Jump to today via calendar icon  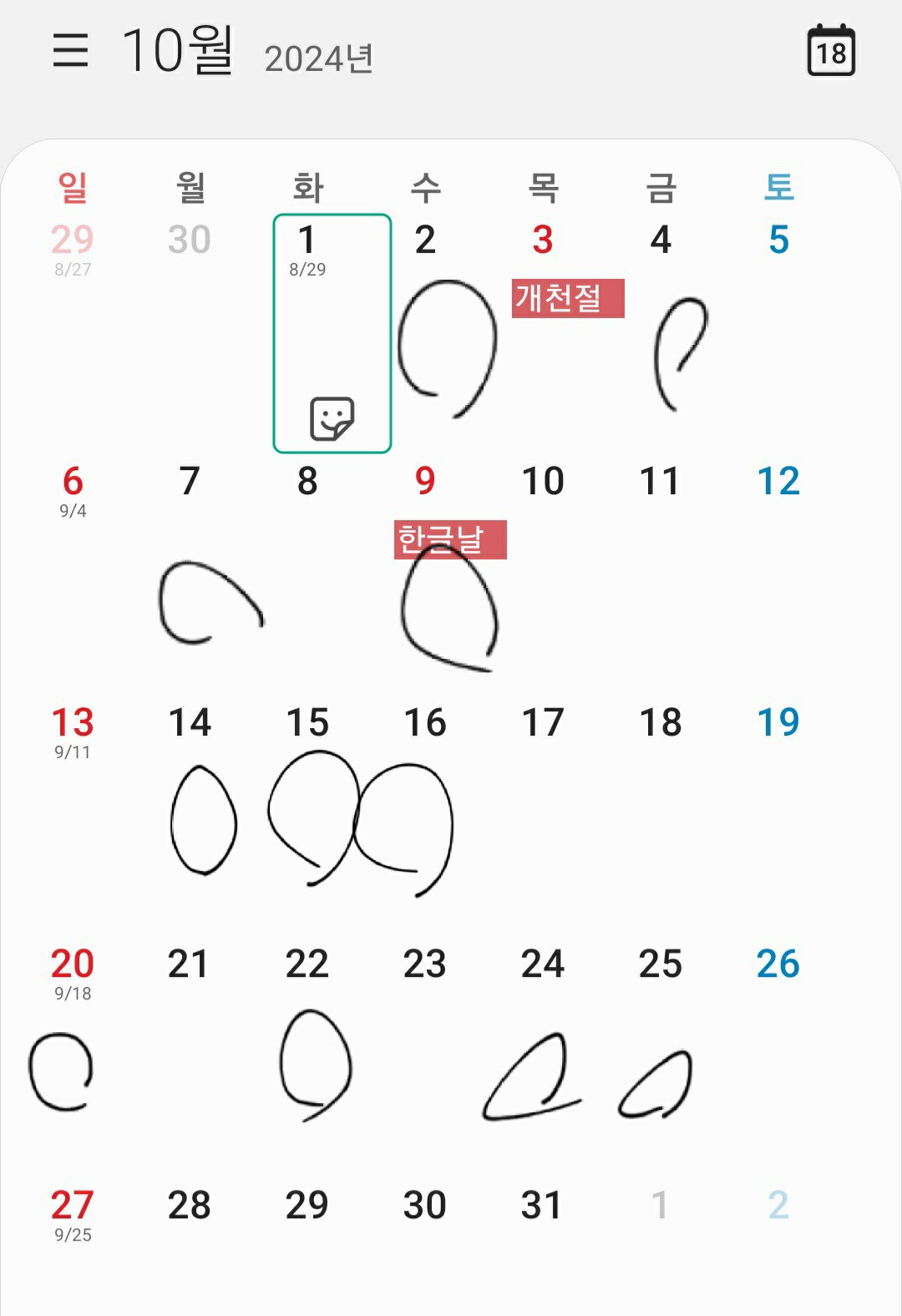(831, 51)
